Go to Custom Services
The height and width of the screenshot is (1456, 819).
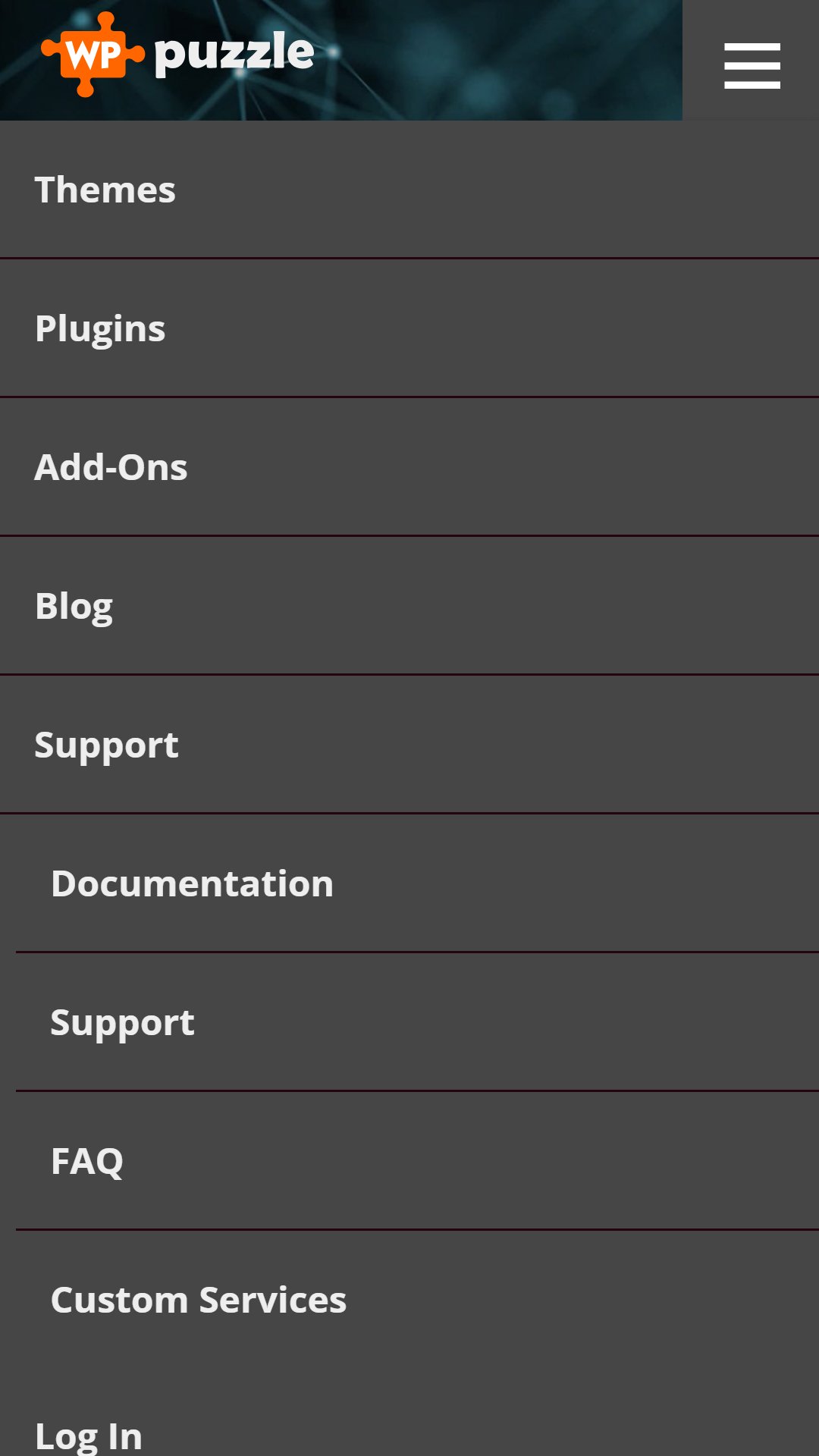pos(417,1300)
